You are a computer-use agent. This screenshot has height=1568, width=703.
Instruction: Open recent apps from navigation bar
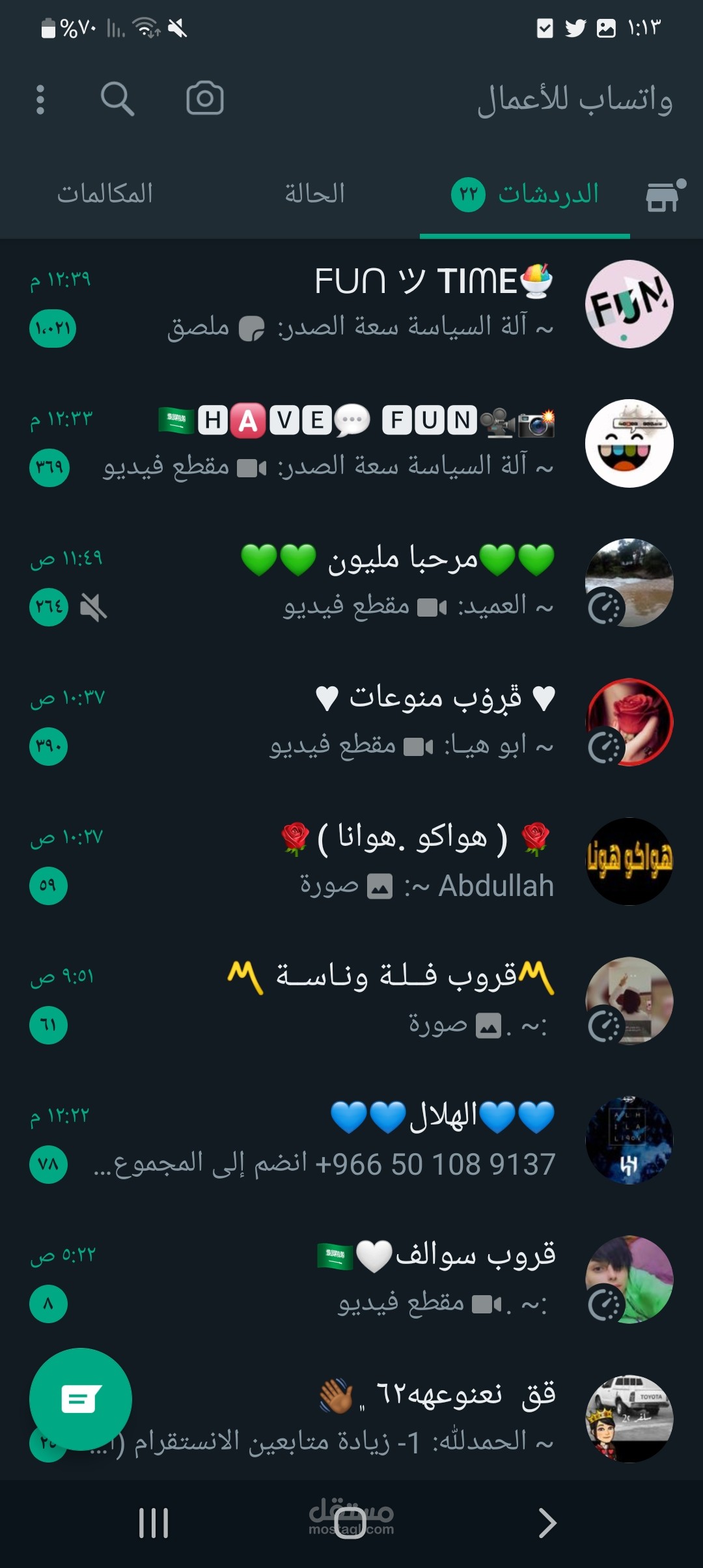click(154, 1523)
